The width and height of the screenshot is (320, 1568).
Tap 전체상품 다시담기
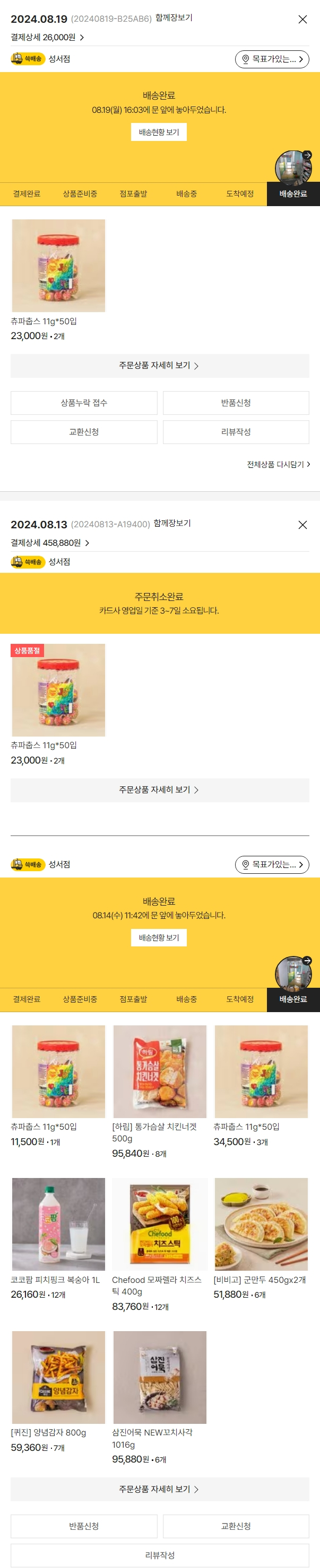click(278, 464)
